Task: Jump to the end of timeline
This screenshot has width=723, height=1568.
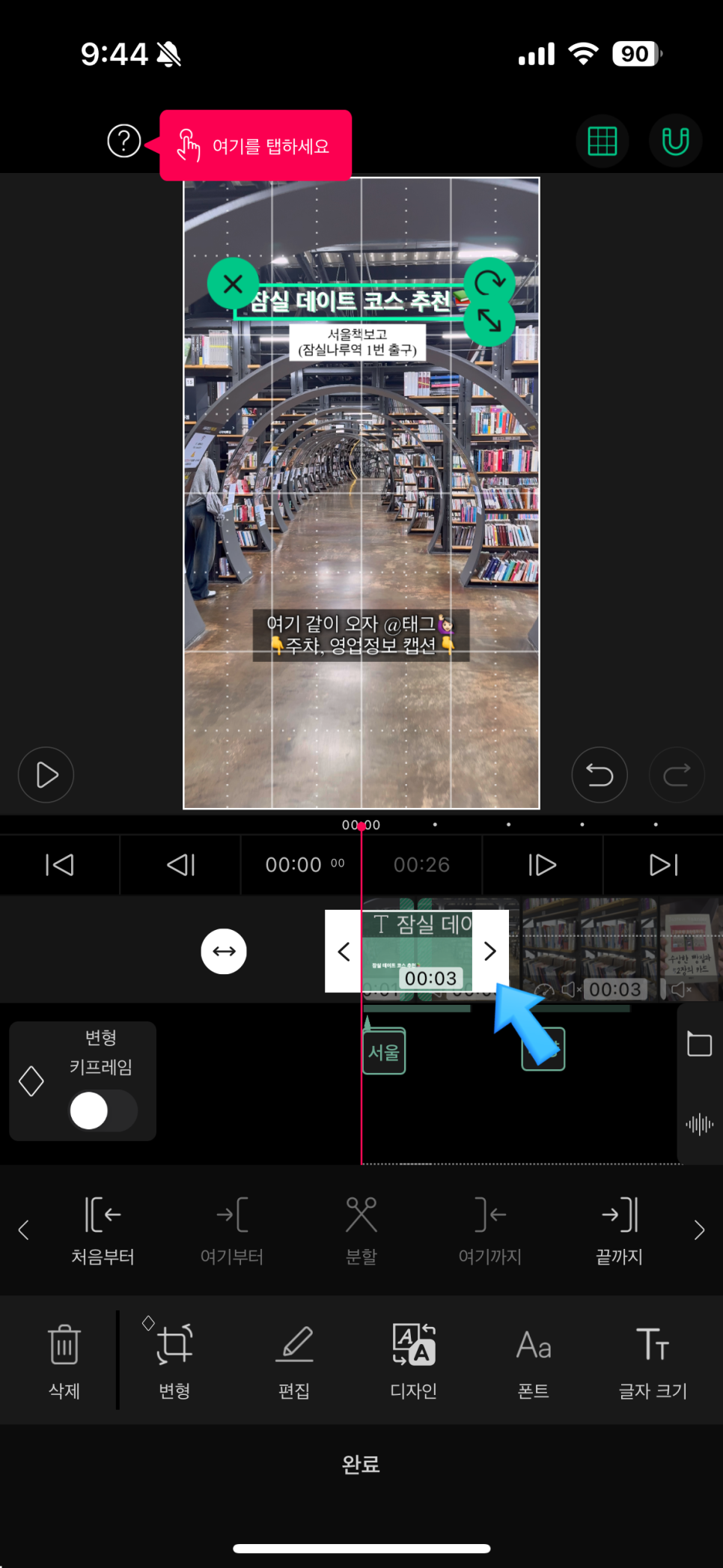Action: [x=663, y=865]
